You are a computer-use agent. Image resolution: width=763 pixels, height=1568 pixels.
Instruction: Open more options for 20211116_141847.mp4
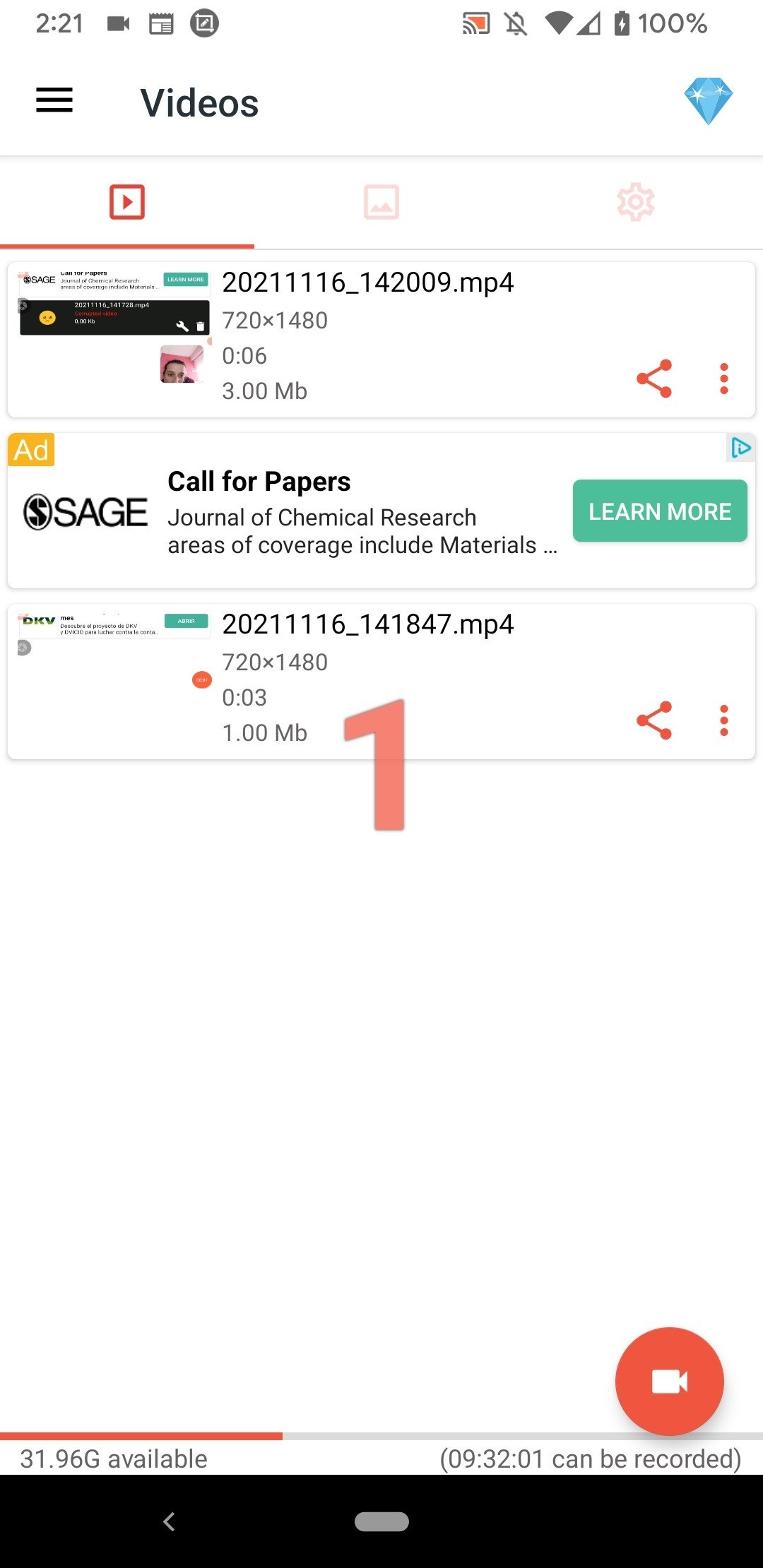[x=724, y=720]
